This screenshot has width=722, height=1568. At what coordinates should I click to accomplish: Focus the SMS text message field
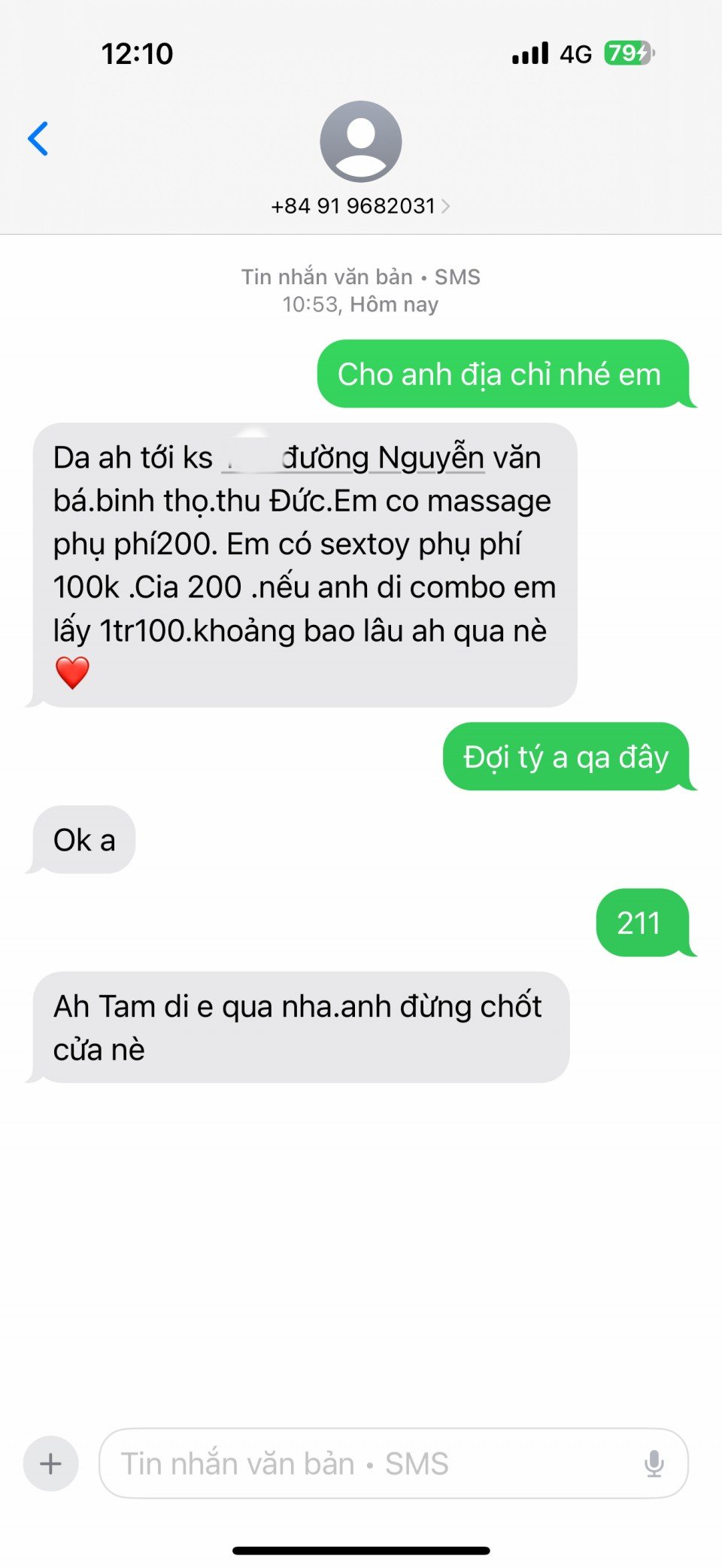(369, 1463)
